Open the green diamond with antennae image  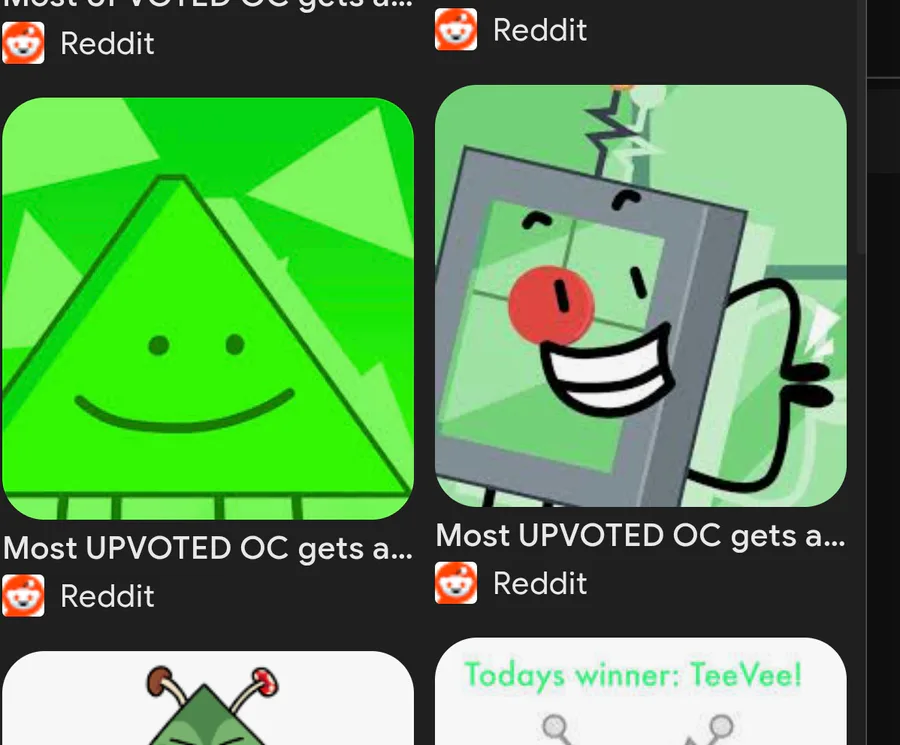(207, 702)
